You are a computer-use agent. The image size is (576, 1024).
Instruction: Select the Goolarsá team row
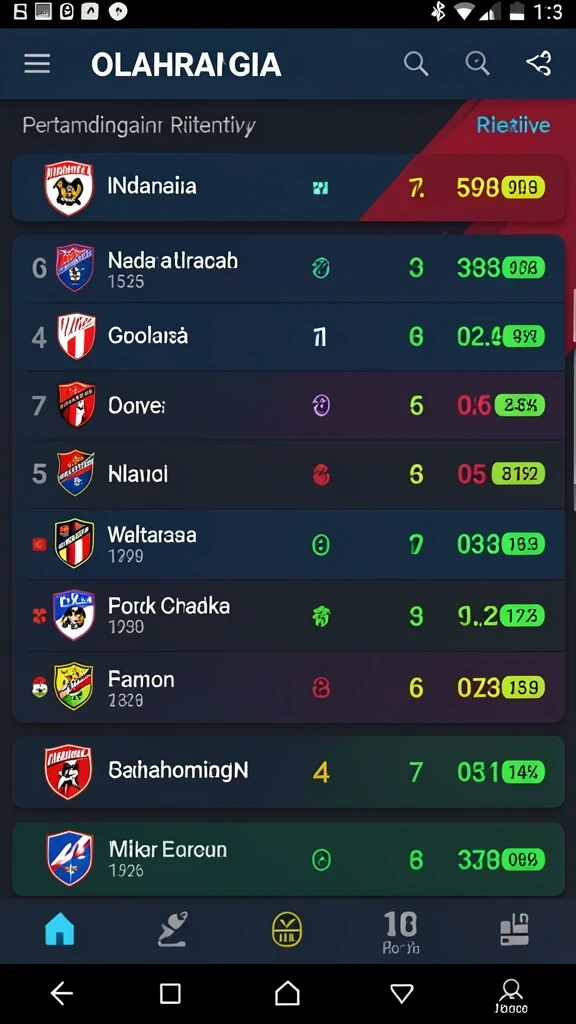[x=288, y=337]
